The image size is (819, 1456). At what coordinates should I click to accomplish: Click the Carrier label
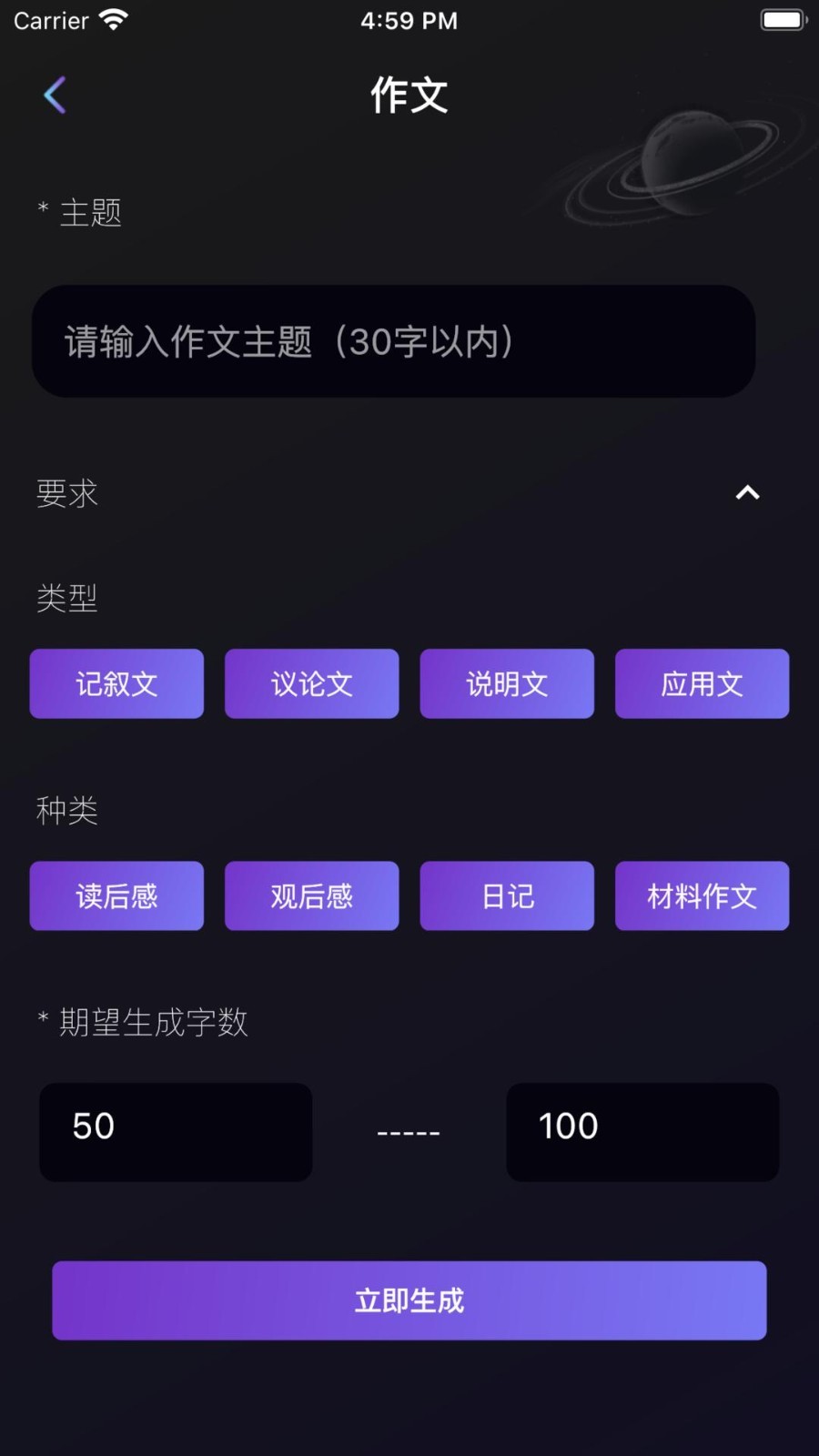(x=48, y=19)
